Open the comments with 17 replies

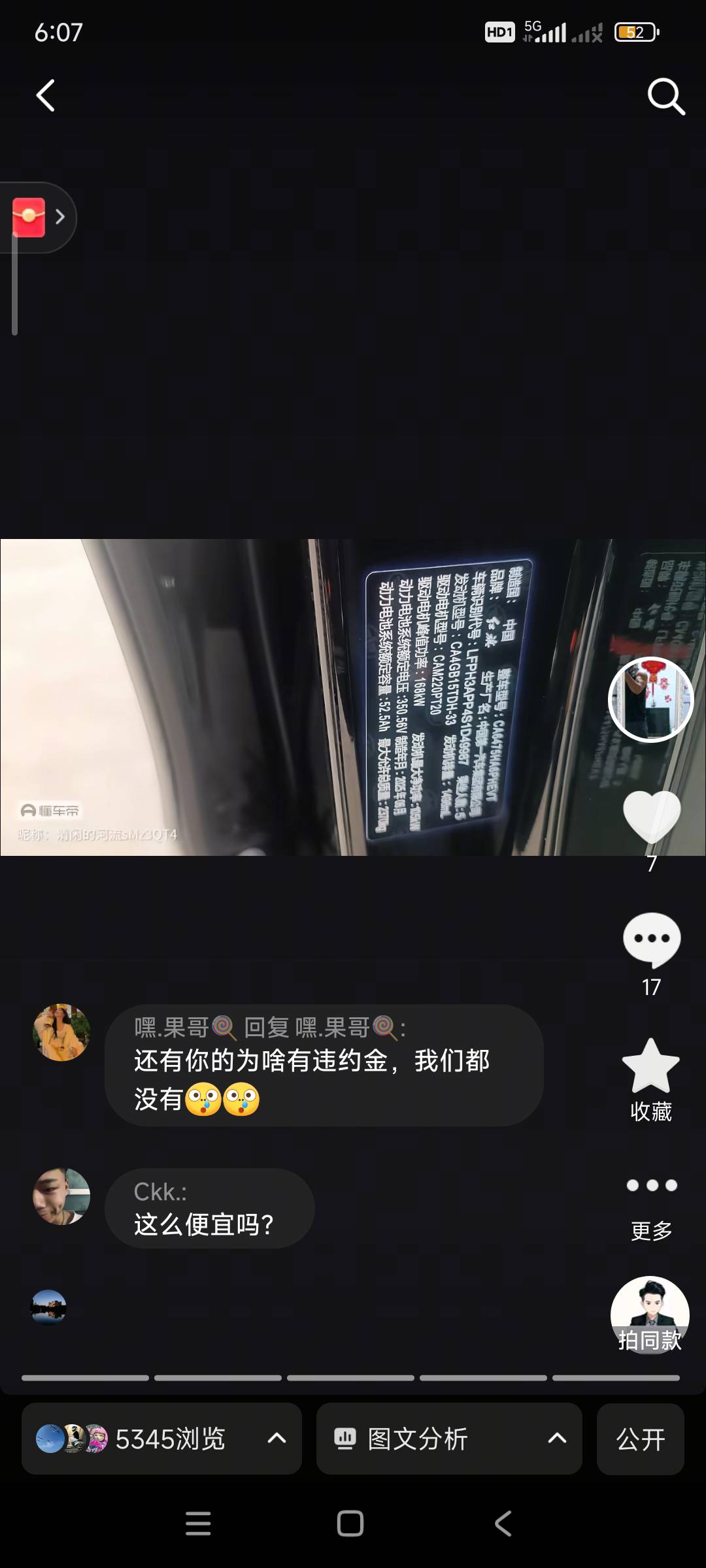click(x=651, y=941)
